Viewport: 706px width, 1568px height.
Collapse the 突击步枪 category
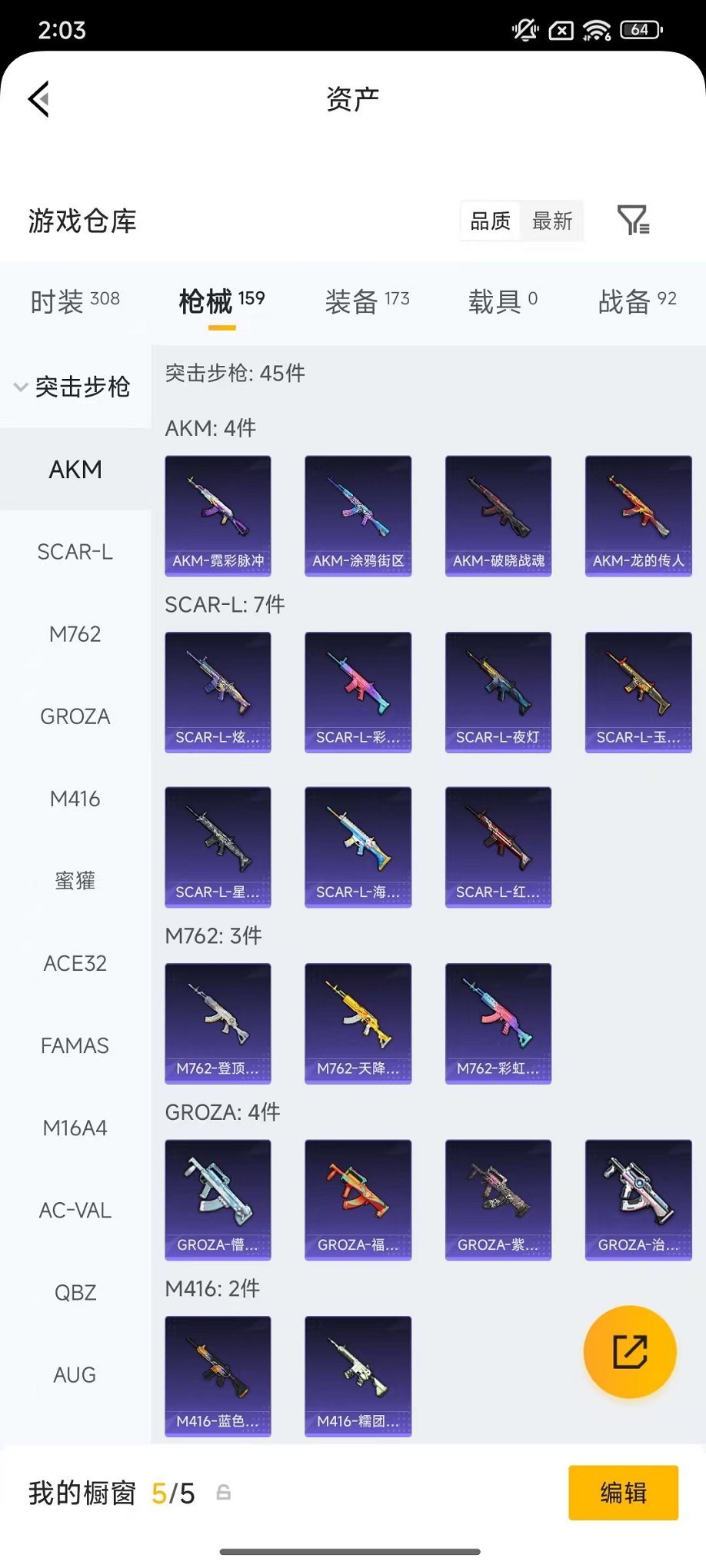tap(74, 387)
